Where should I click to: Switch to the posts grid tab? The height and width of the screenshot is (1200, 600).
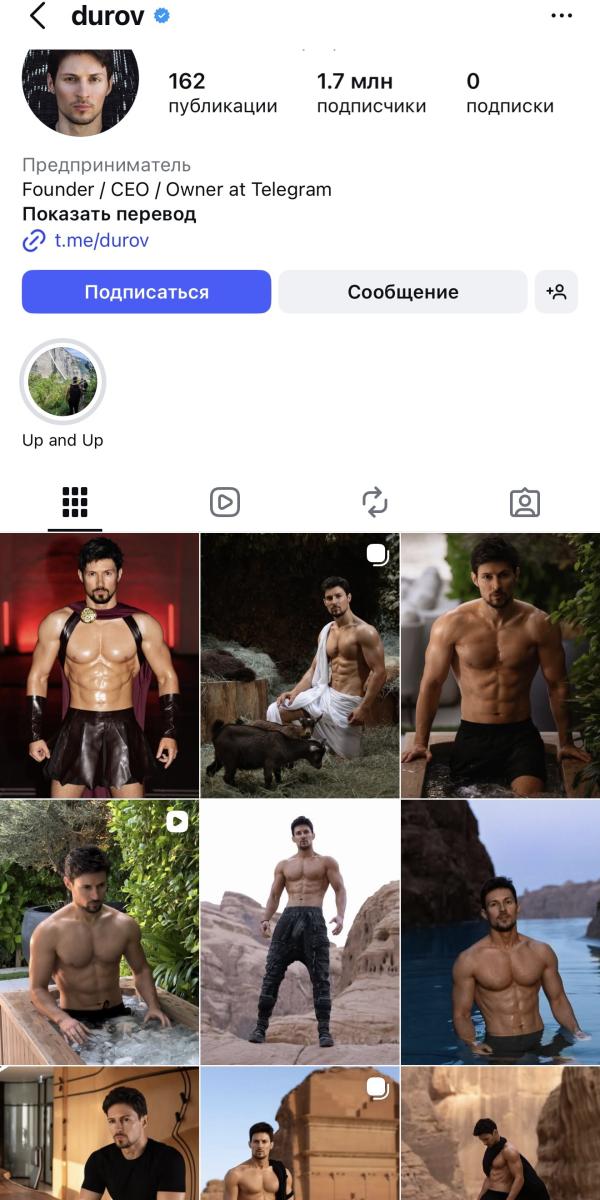point(75,502)
